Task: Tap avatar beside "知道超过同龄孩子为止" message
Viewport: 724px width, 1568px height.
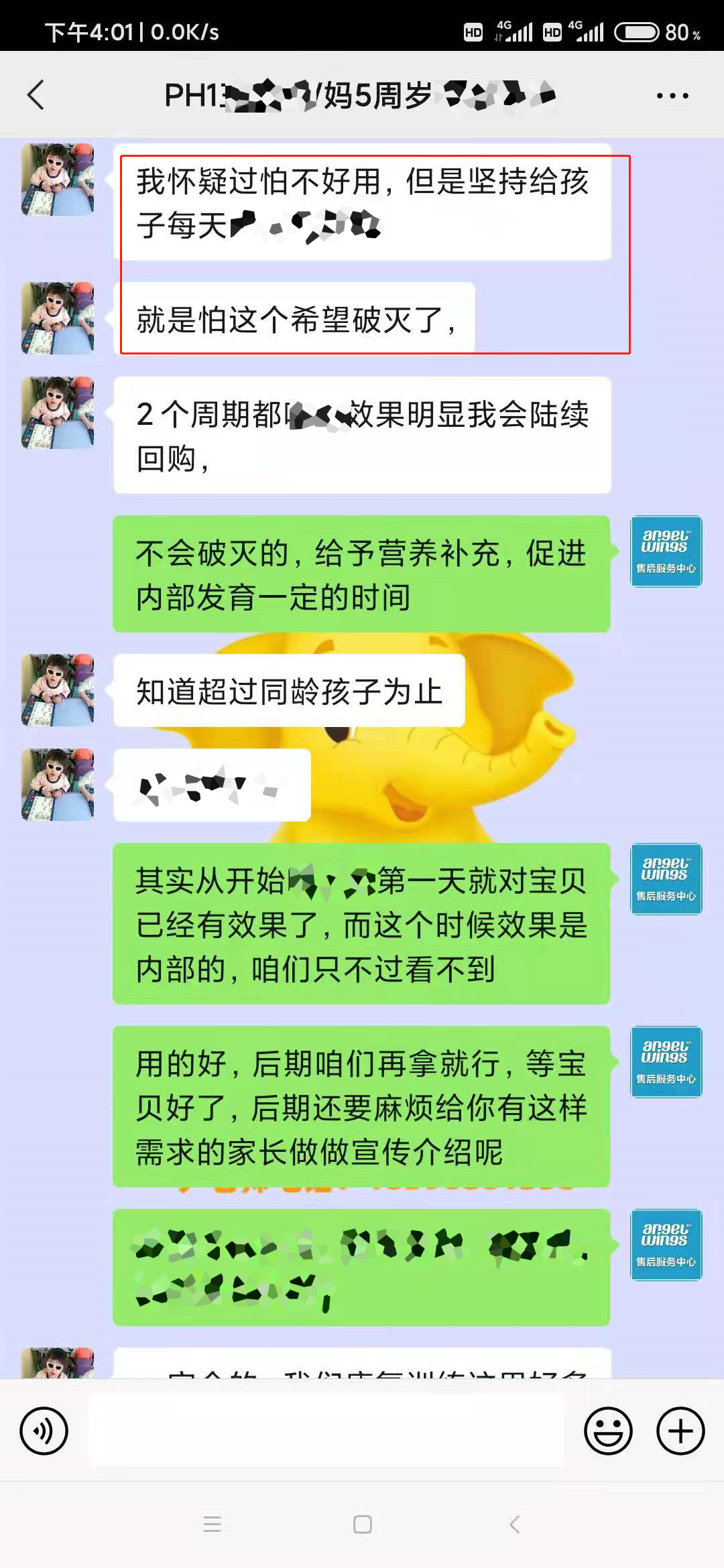Action: point(58,690)
